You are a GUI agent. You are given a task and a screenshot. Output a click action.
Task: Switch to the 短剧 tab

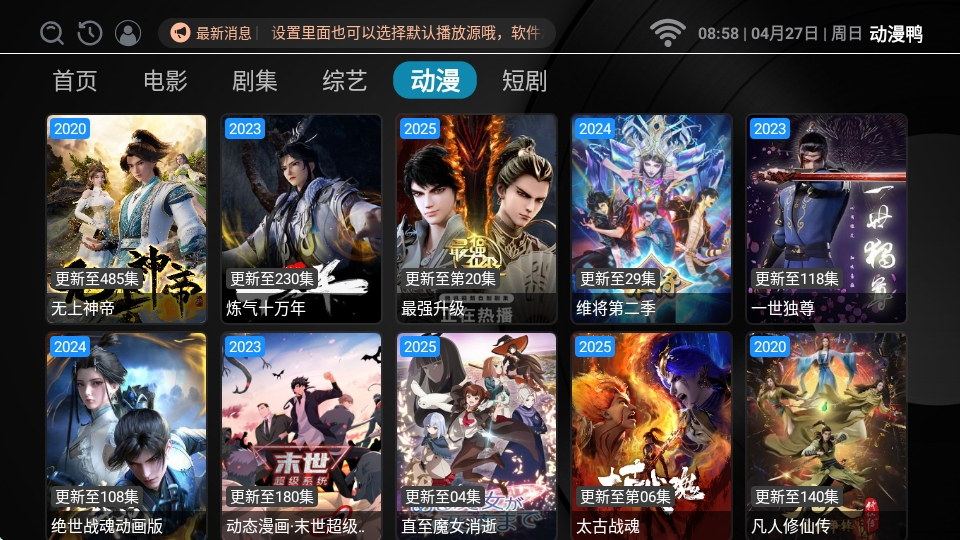pos(524,81)
